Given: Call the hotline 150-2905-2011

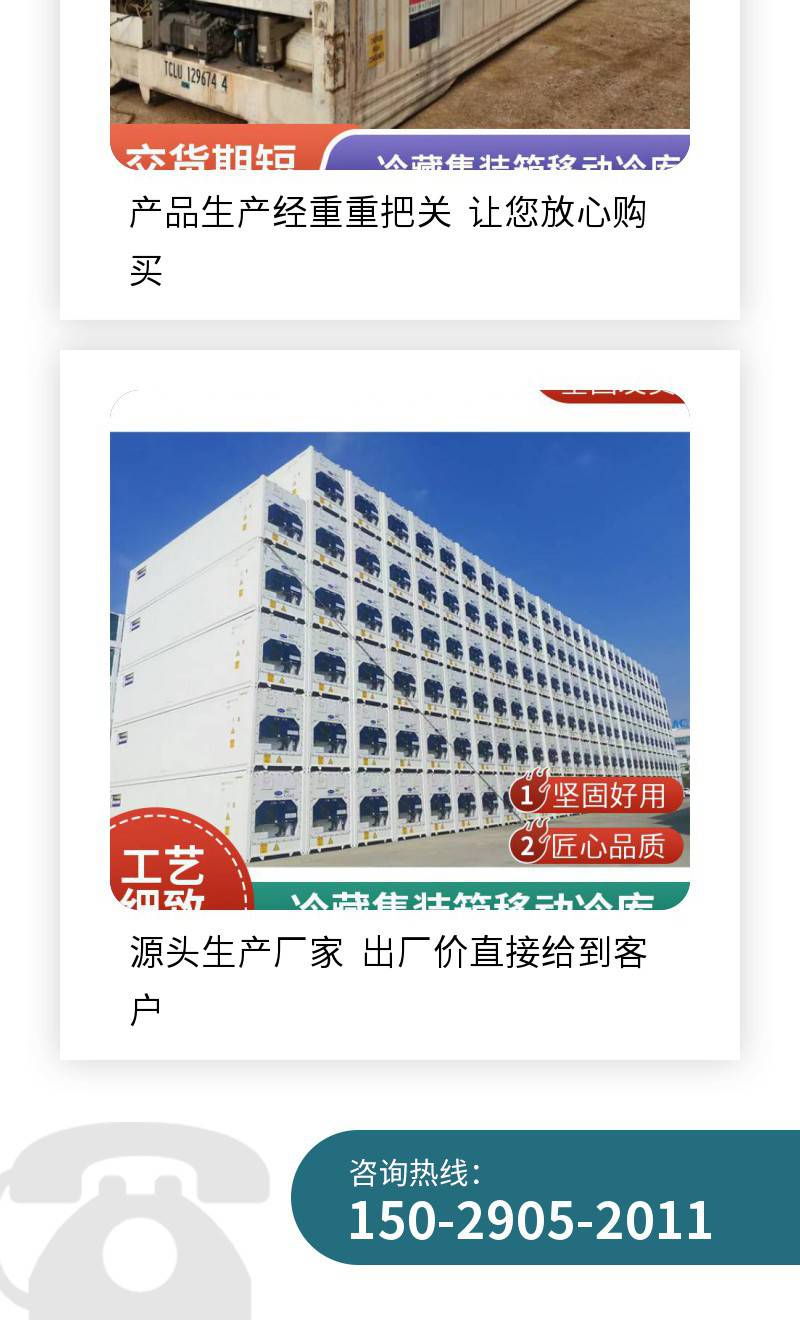Looking at the screenshot, I should 530,1219.
